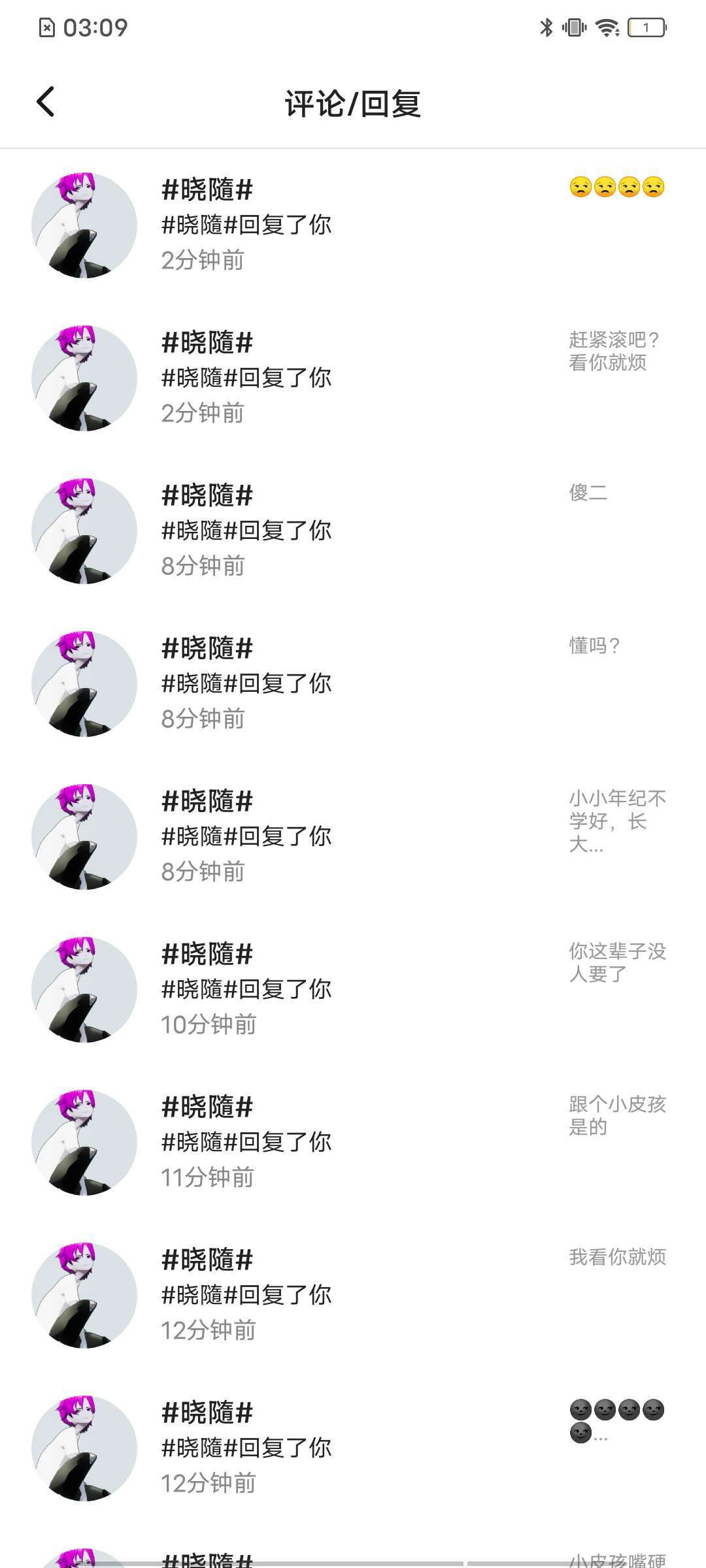The height and width of the screenshot is (1568, 706).
Task: Open the reply saying 跟个小皮孩是的
Action: click(616, 1115)
